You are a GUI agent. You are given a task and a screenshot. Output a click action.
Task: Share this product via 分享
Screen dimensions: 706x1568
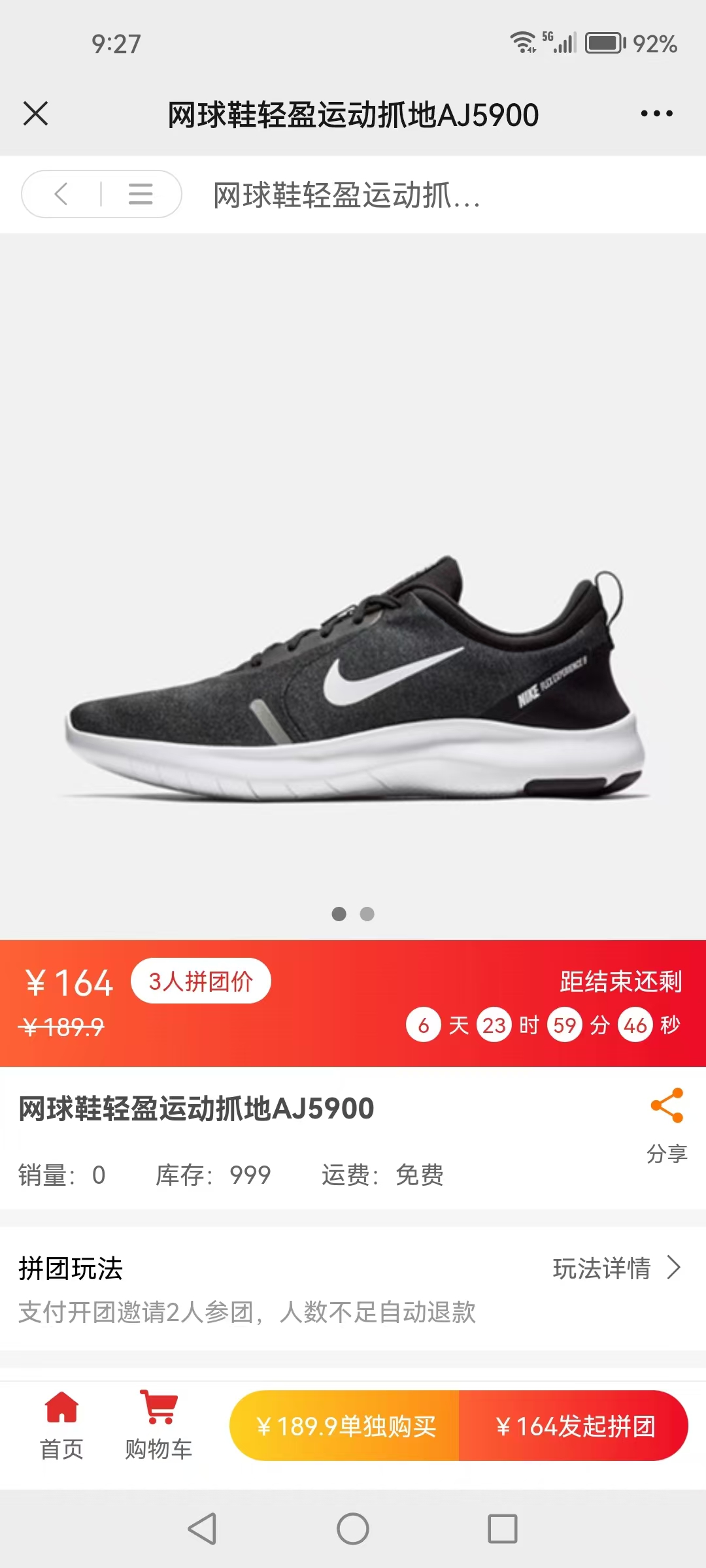pos(667,1124)
